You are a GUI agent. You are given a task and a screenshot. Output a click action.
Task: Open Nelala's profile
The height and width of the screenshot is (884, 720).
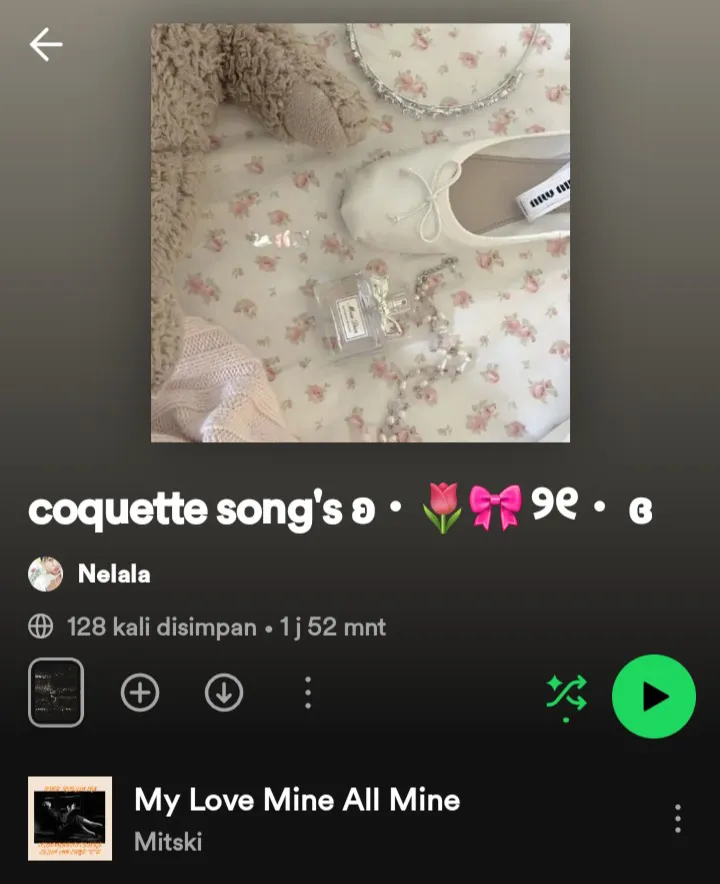coord(112,574)
